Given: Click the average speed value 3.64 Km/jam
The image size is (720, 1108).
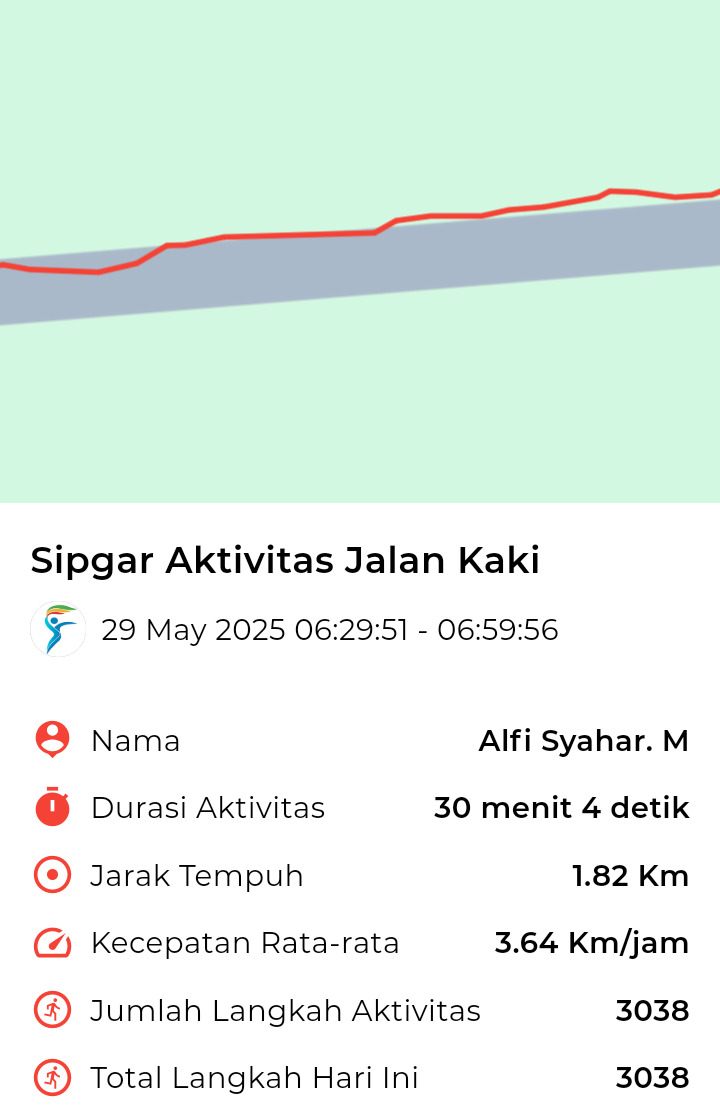Looking at the screenshot, I should [x=592, y=941].
